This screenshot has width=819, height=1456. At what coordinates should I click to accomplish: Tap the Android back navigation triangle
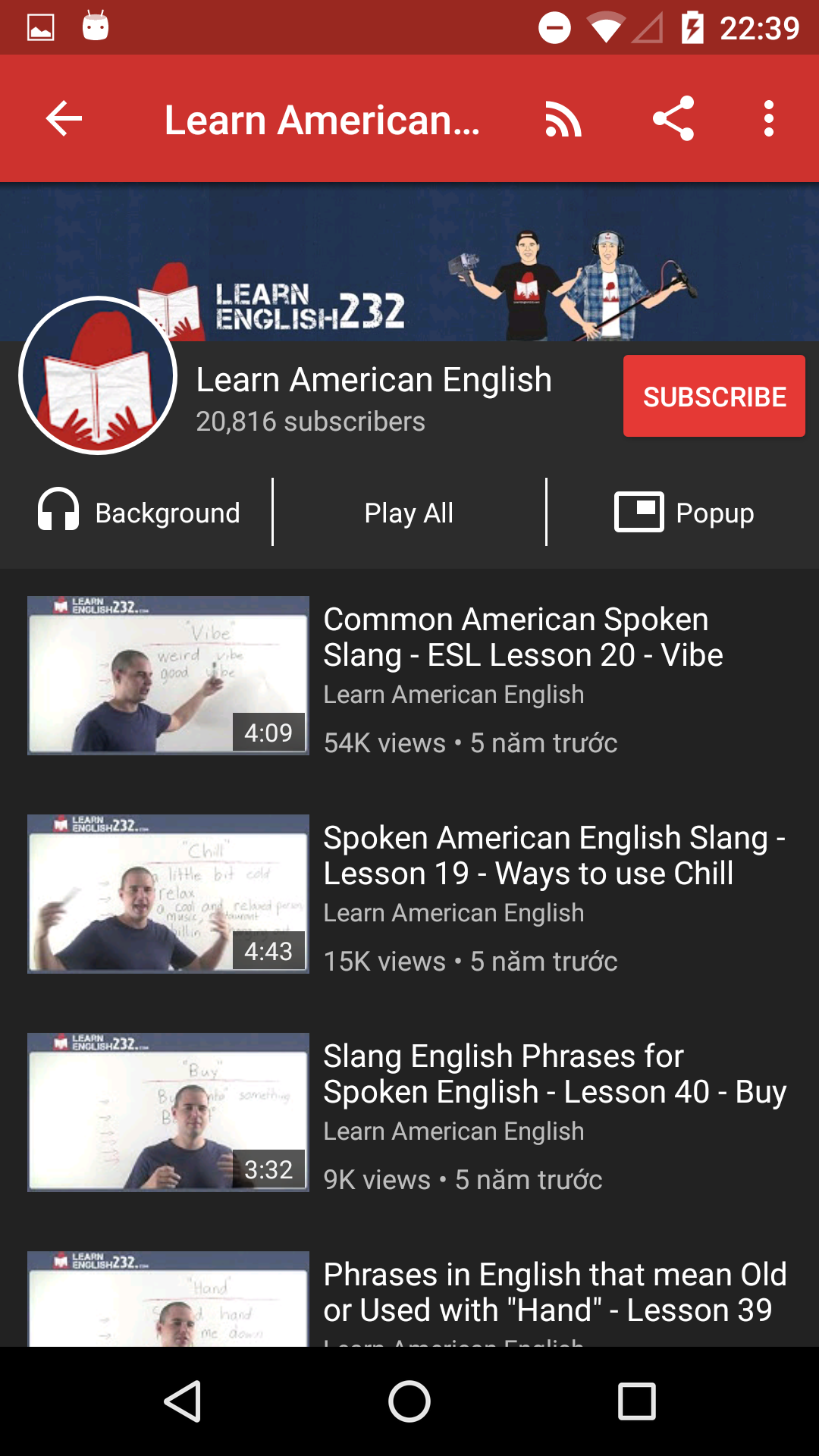click(x=180, y=1401)
